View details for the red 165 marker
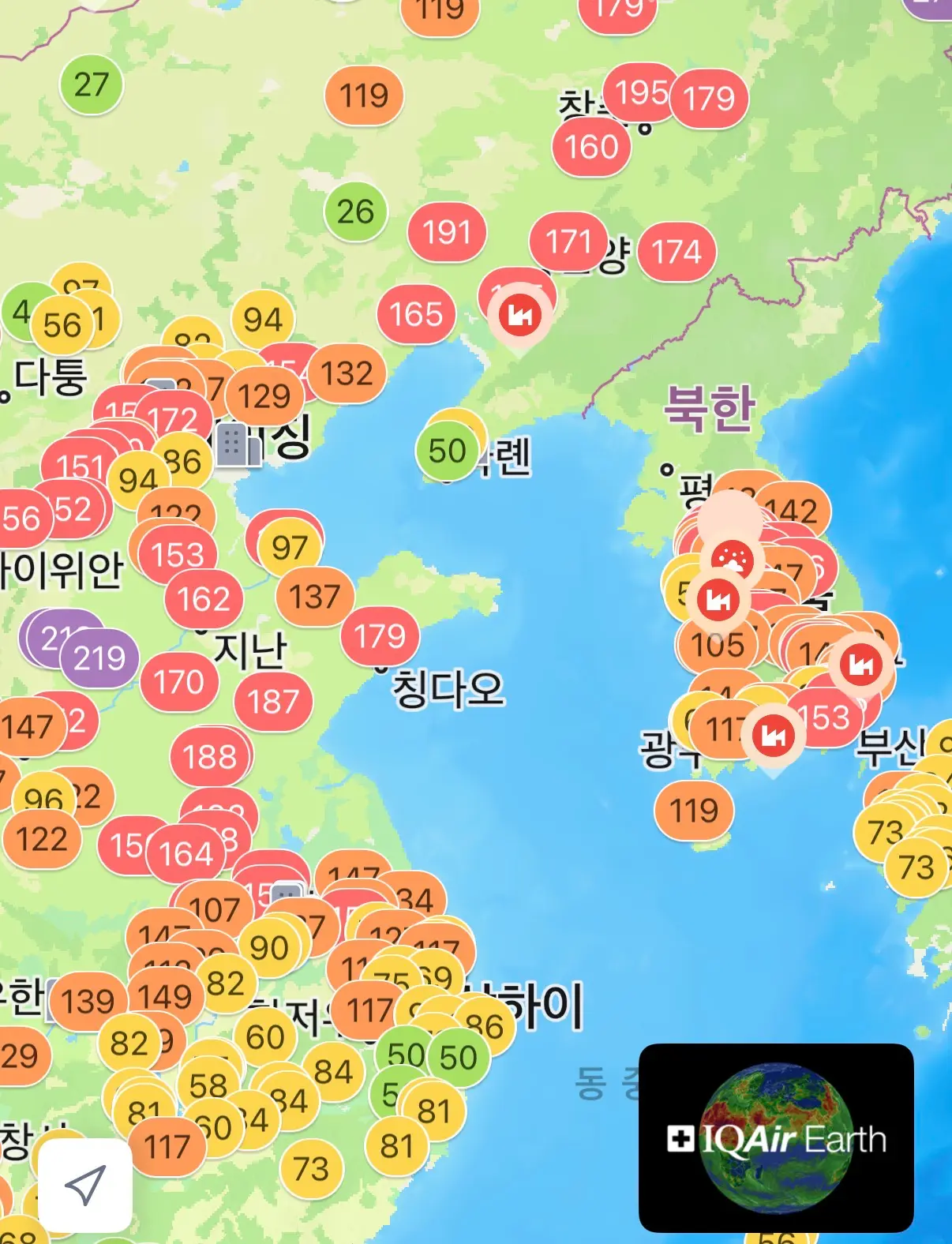This screenshot has height=1244, width=952. pyautogui.click(x=416, y=314)
